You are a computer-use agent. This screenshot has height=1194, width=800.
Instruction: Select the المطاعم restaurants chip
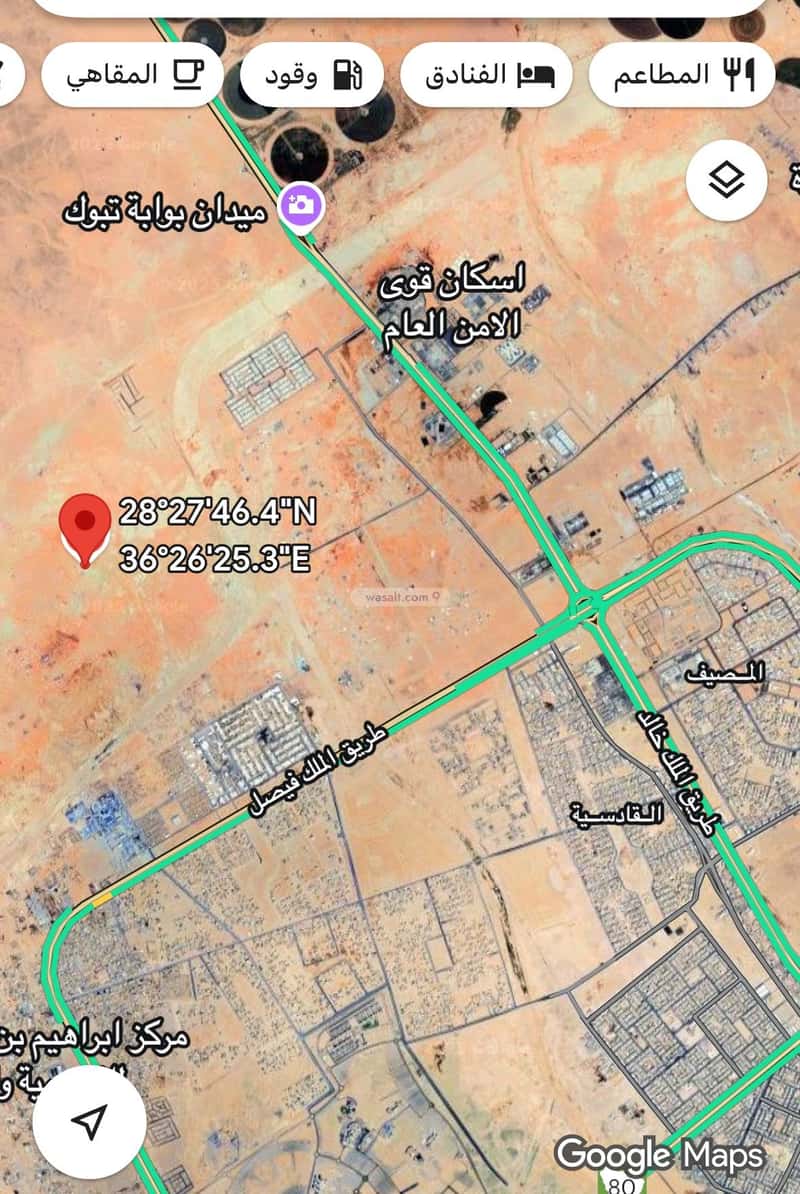pos(682,74)
